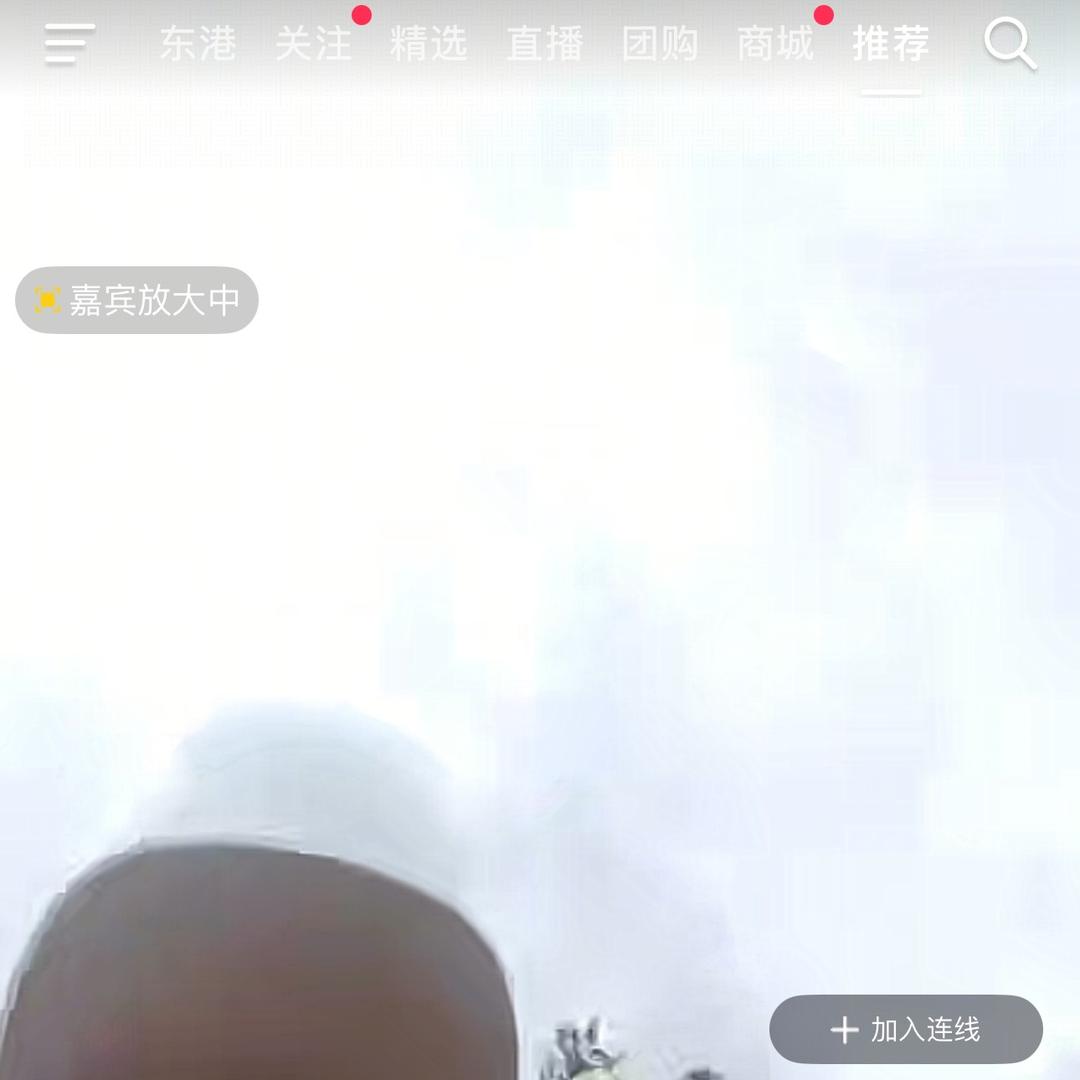1080x1080 pixels.
Task: Tap the 加入连线 button
Action: [x=906, y=1029]
